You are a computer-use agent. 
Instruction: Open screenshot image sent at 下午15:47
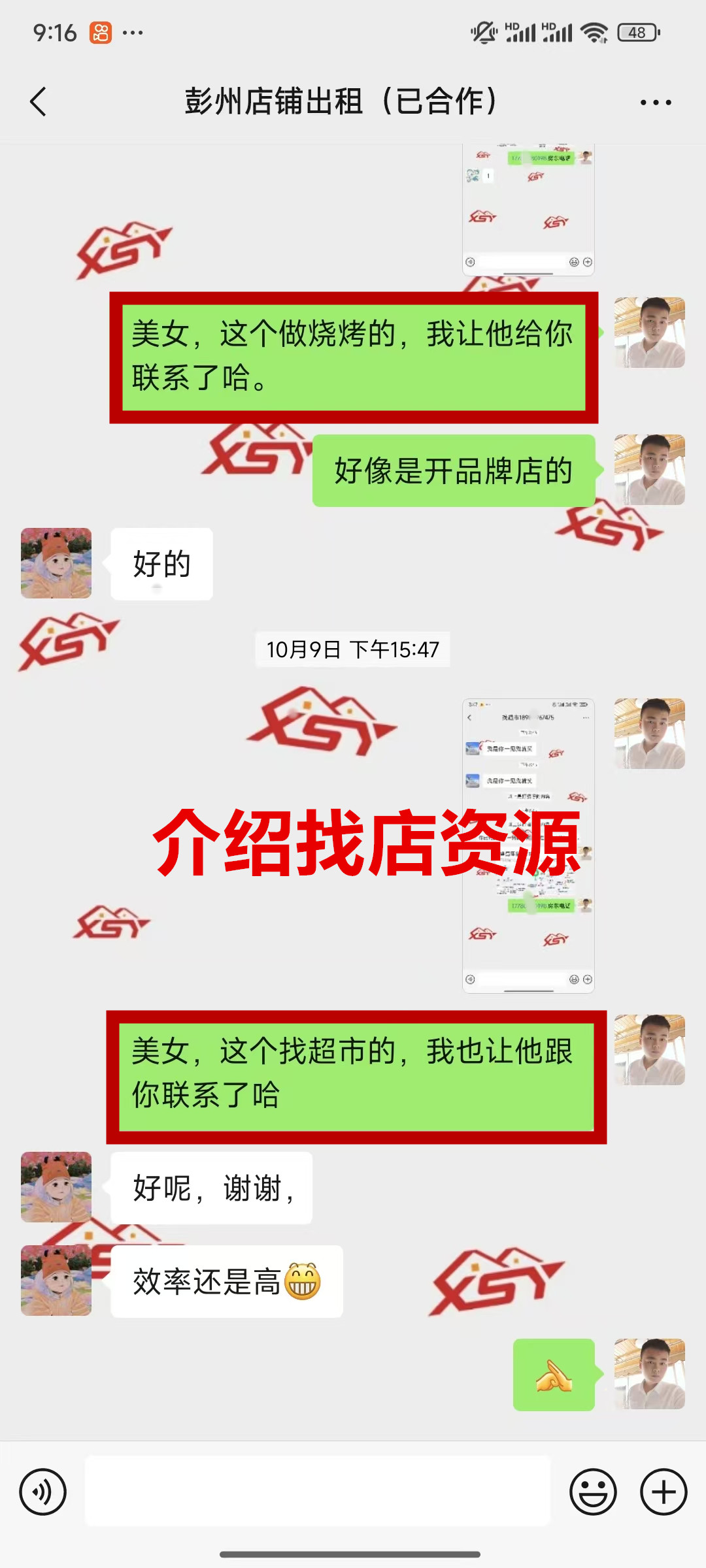coord(528,845)
